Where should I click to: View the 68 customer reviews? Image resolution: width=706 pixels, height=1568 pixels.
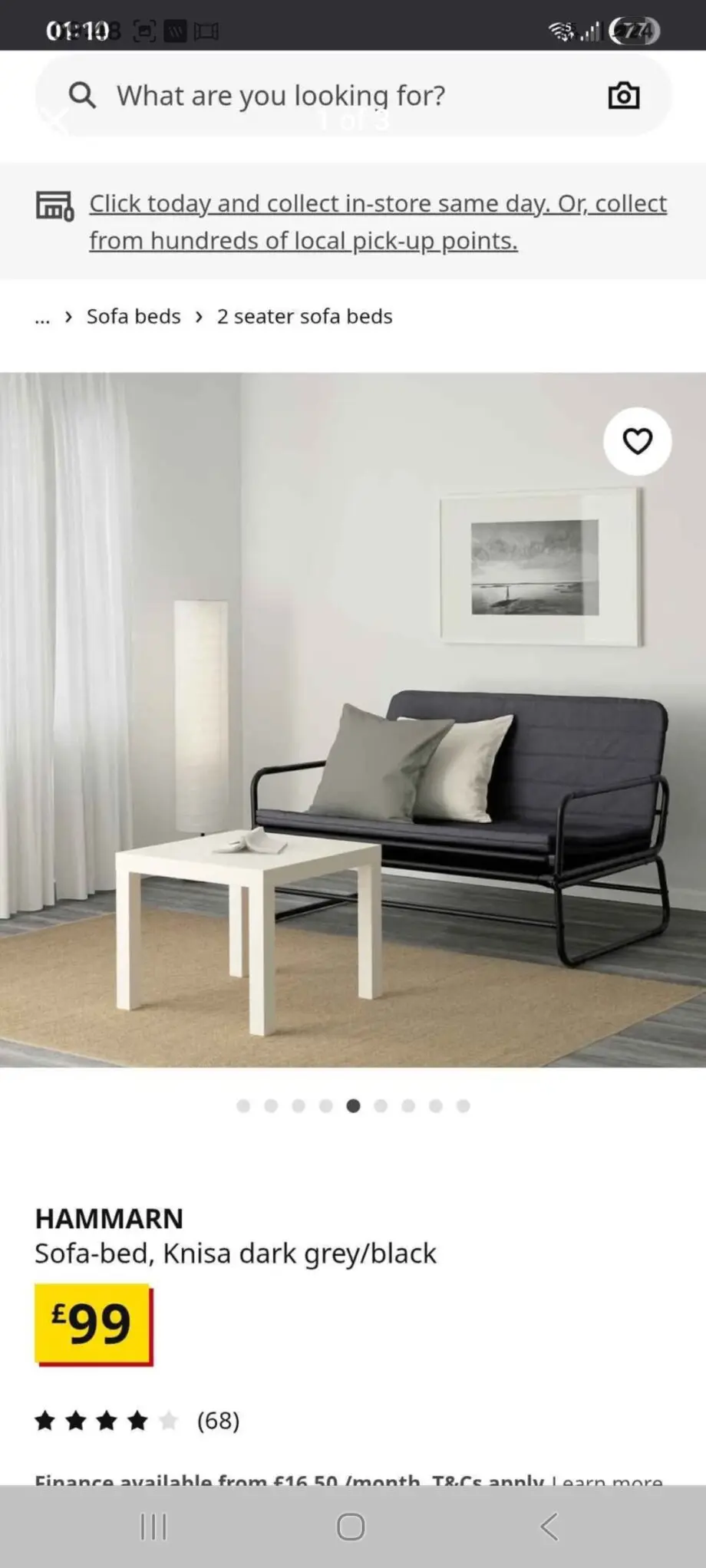coord(218,1421)
